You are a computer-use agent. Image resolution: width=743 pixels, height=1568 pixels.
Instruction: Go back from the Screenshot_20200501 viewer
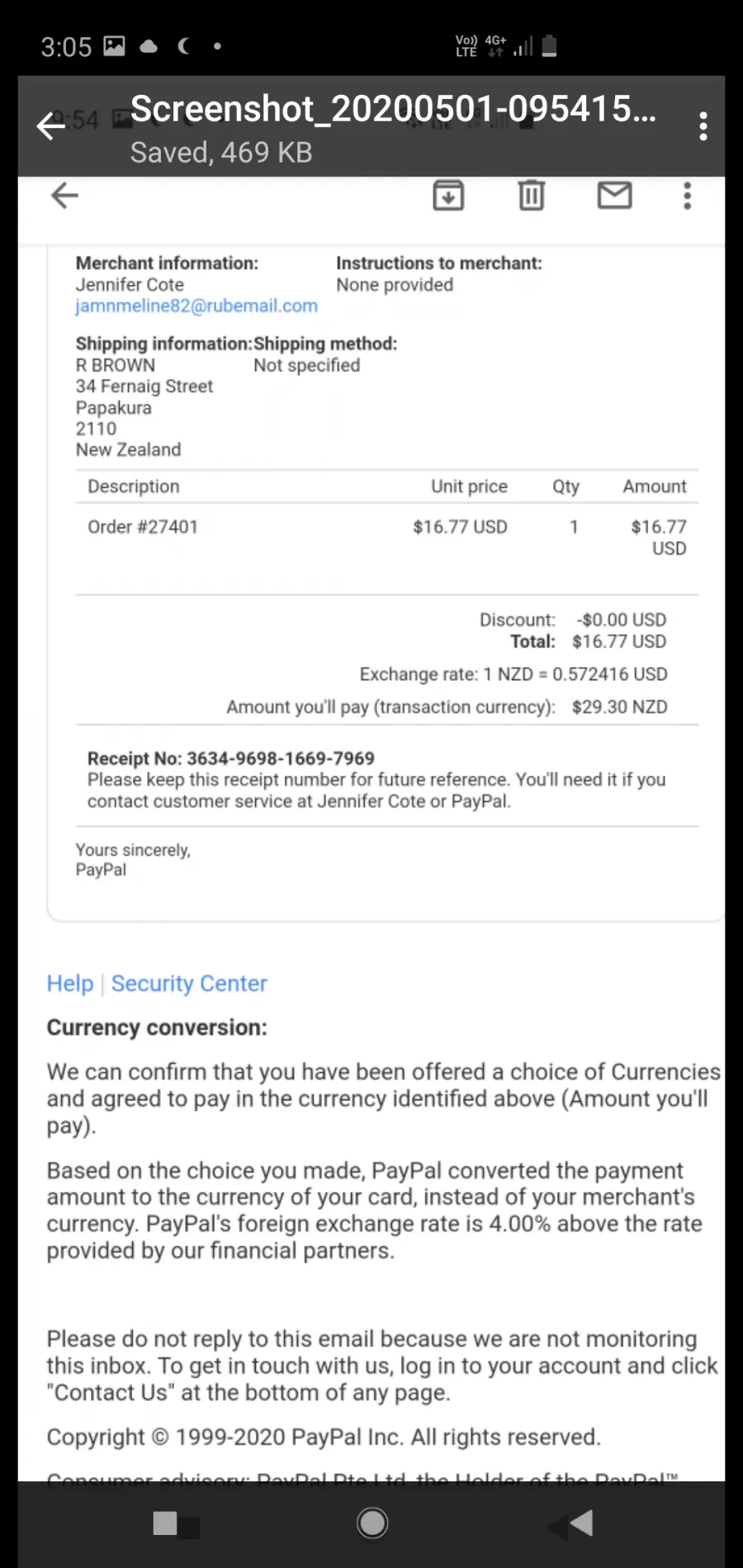tap(51, 126)
